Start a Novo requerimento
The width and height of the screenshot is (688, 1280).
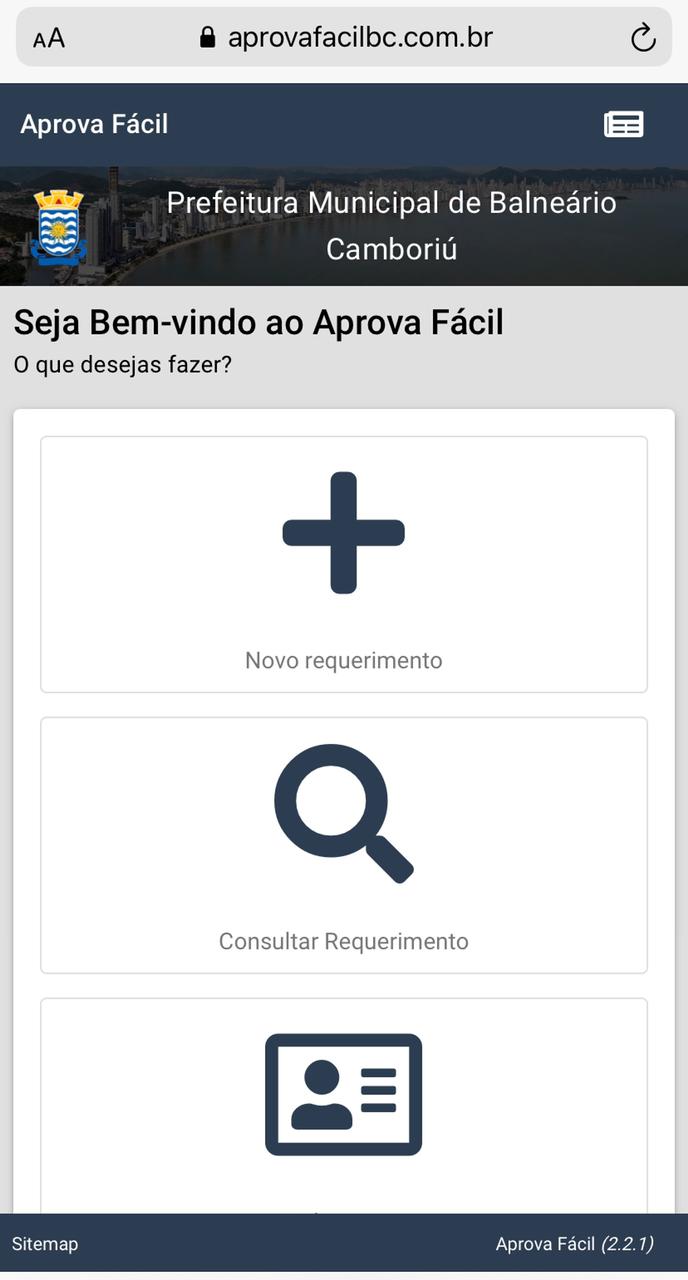tap(343, 564)
